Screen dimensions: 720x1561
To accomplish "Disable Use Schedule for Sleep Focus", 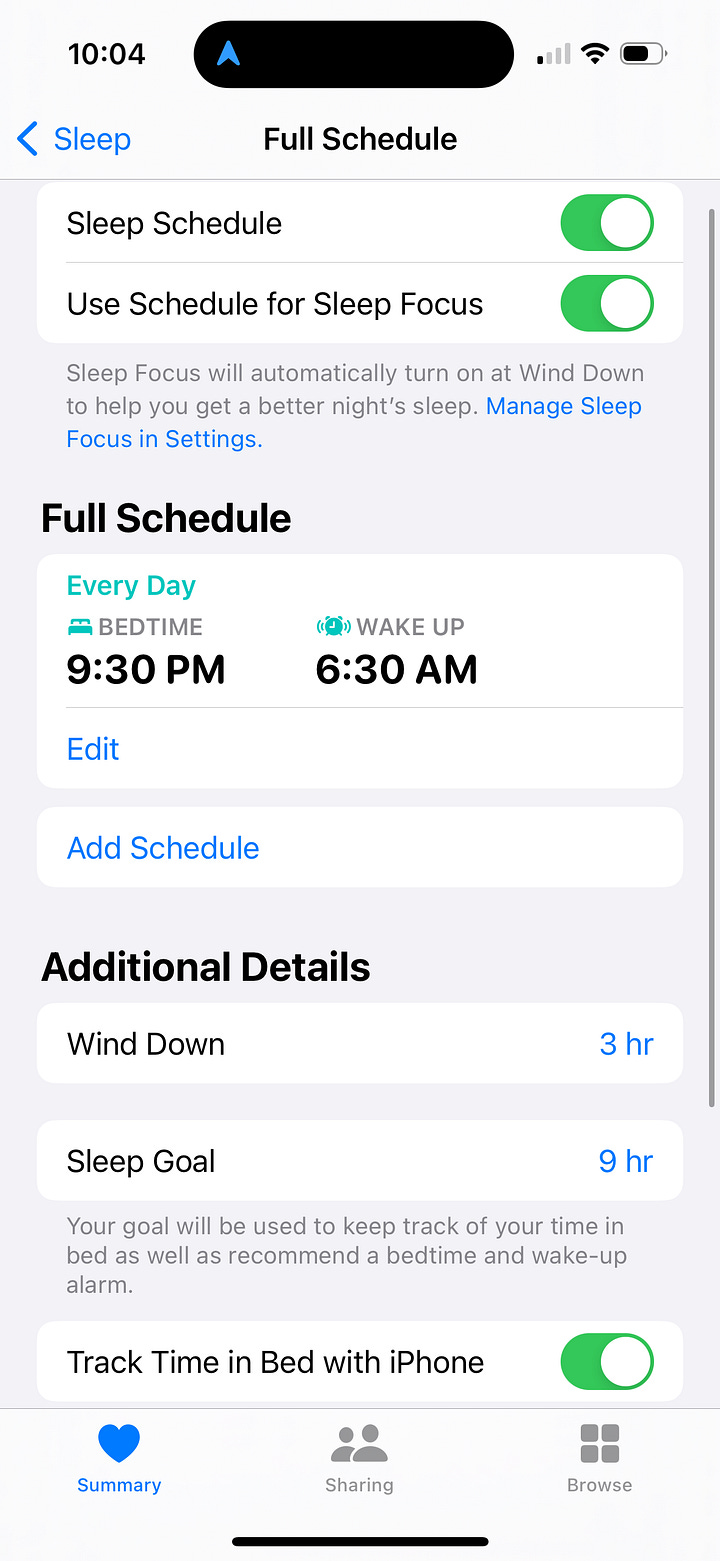I will [607, 304].
